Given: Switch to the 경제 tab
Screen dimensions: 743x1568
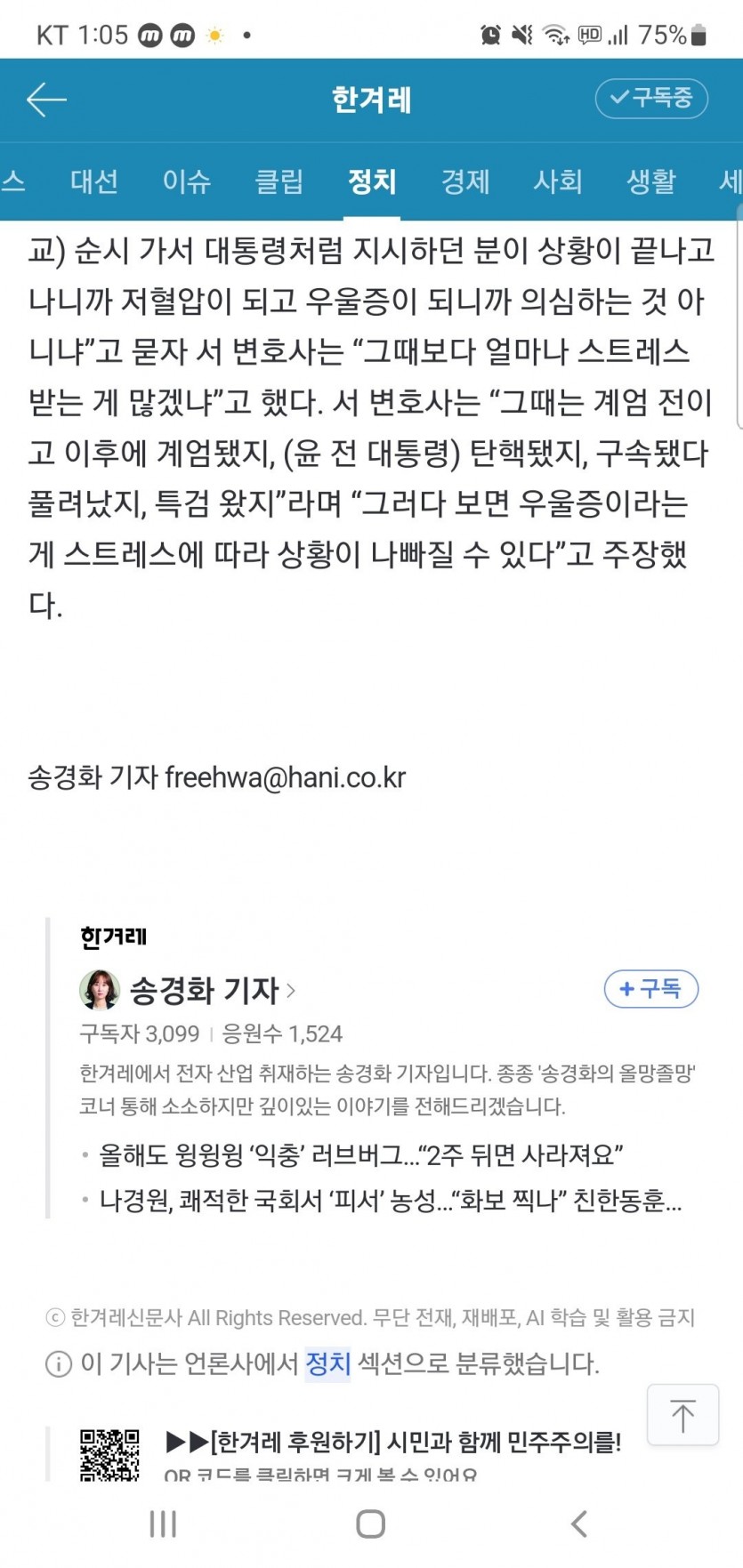Looking at the screenshot, I should pyautogui.click(x=465, y=182).
